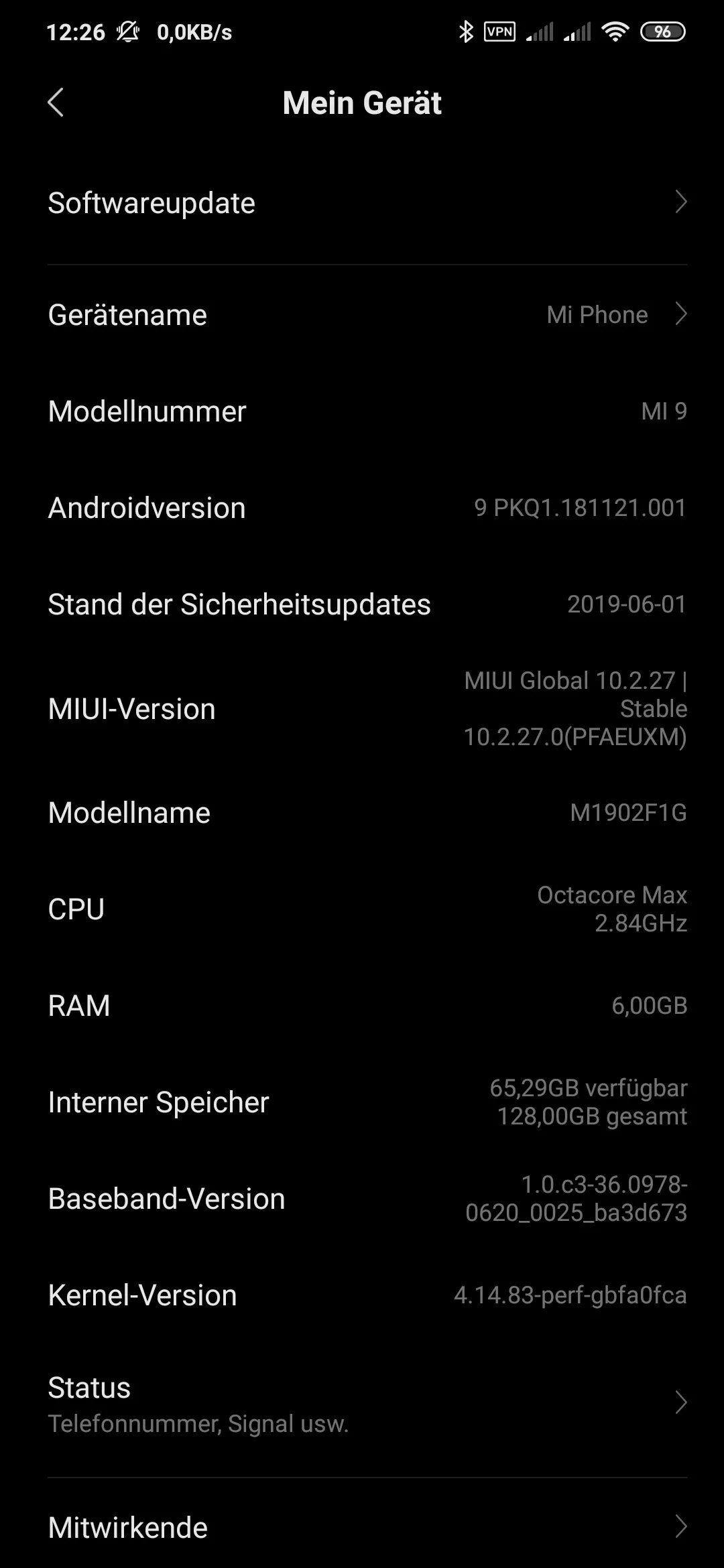
Task: Tap the MIUI-Version row
Action: 362,708
